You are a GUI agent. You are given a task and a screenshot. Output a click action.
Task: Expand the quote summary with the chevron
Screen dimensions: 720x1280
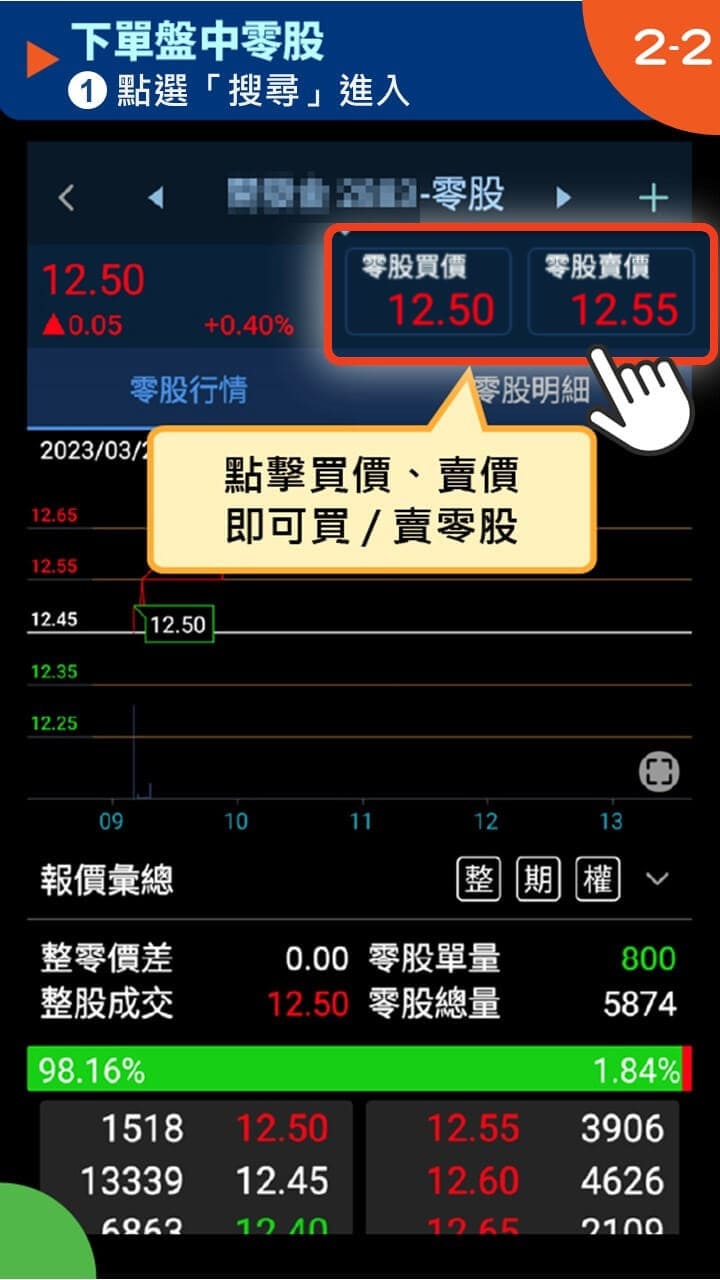pyautogui.click(x=657, y=881)
